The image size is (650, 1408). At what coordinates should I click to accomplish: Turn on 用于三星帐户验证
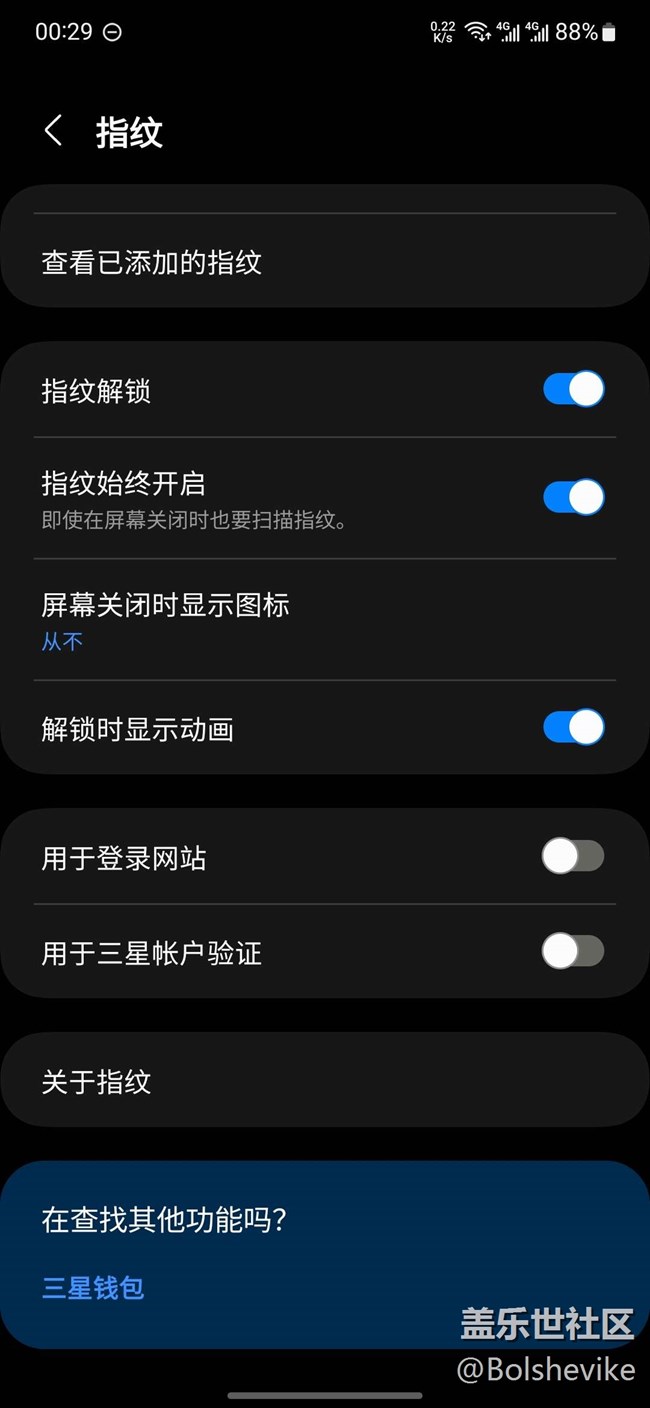(573, 951)
